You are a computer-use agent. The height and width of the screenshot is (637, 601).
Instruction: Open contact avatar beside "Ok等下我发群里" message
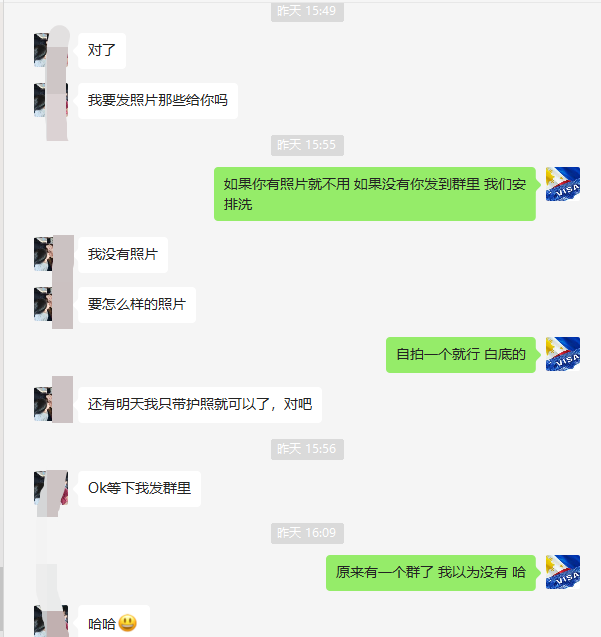[x=50, y=488]
